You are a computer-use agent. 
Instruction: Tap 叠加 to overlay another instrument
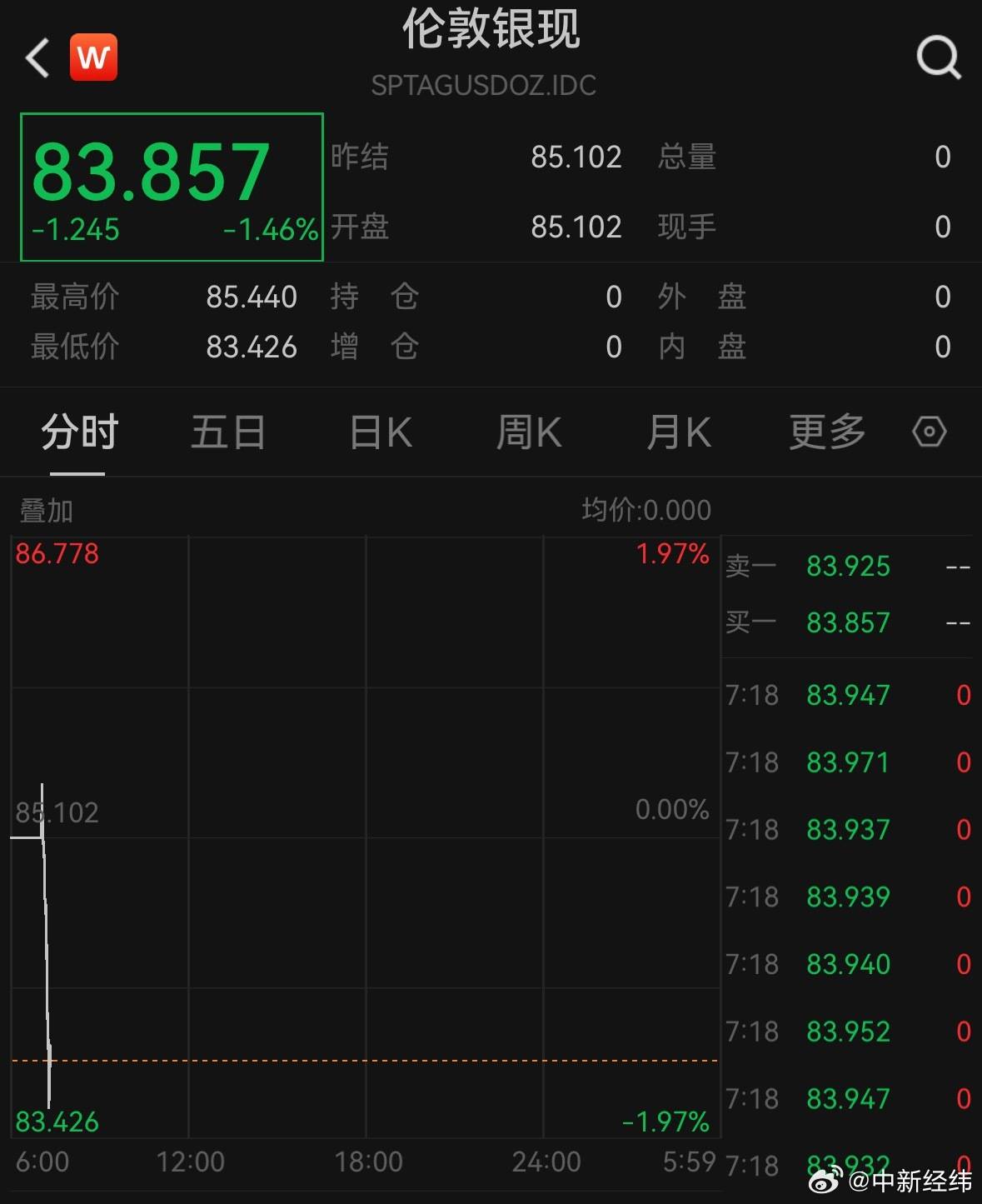coord(47,511)
